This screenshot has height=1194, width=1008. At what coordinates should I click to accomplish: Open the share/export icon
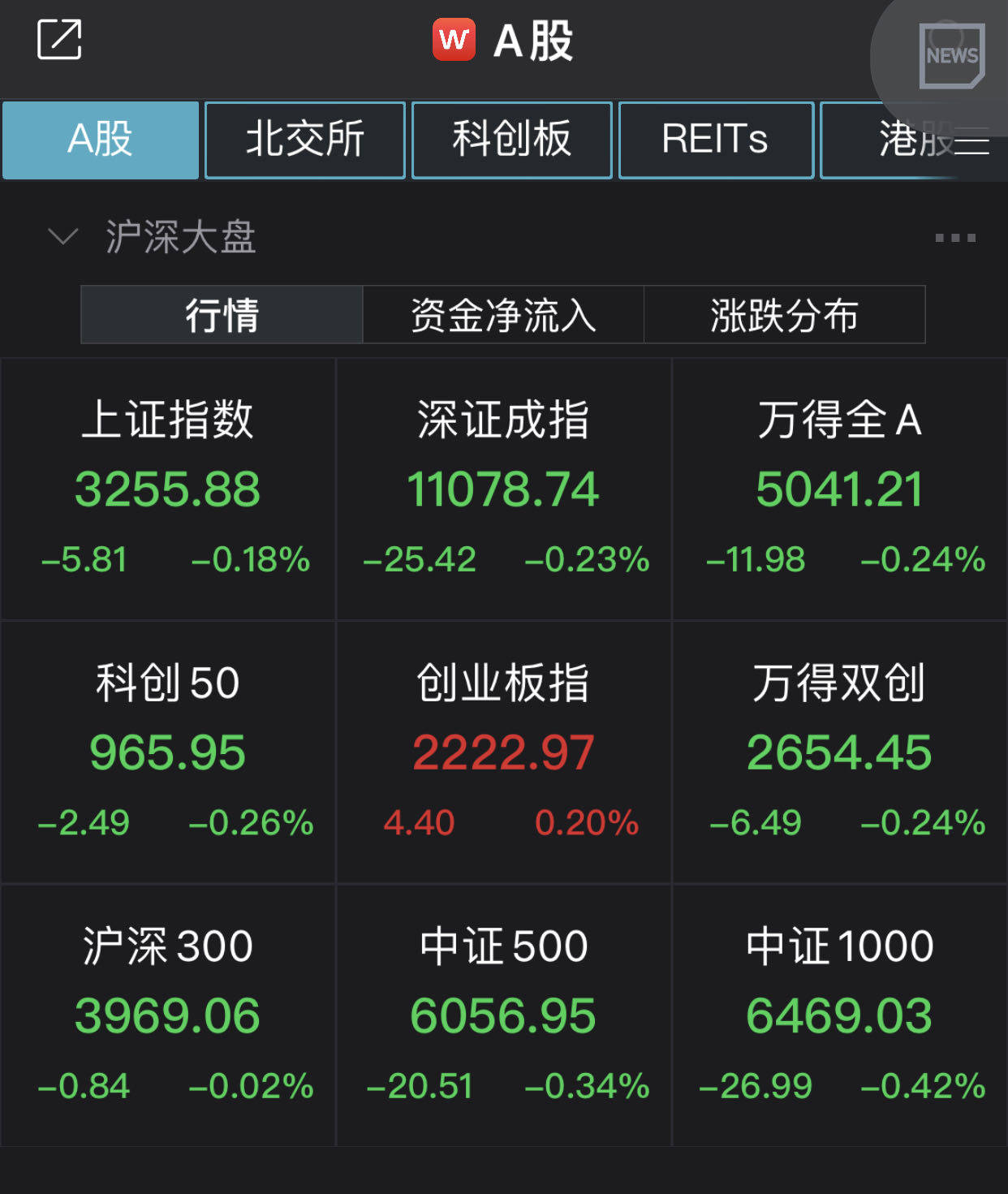pos(59,40)
